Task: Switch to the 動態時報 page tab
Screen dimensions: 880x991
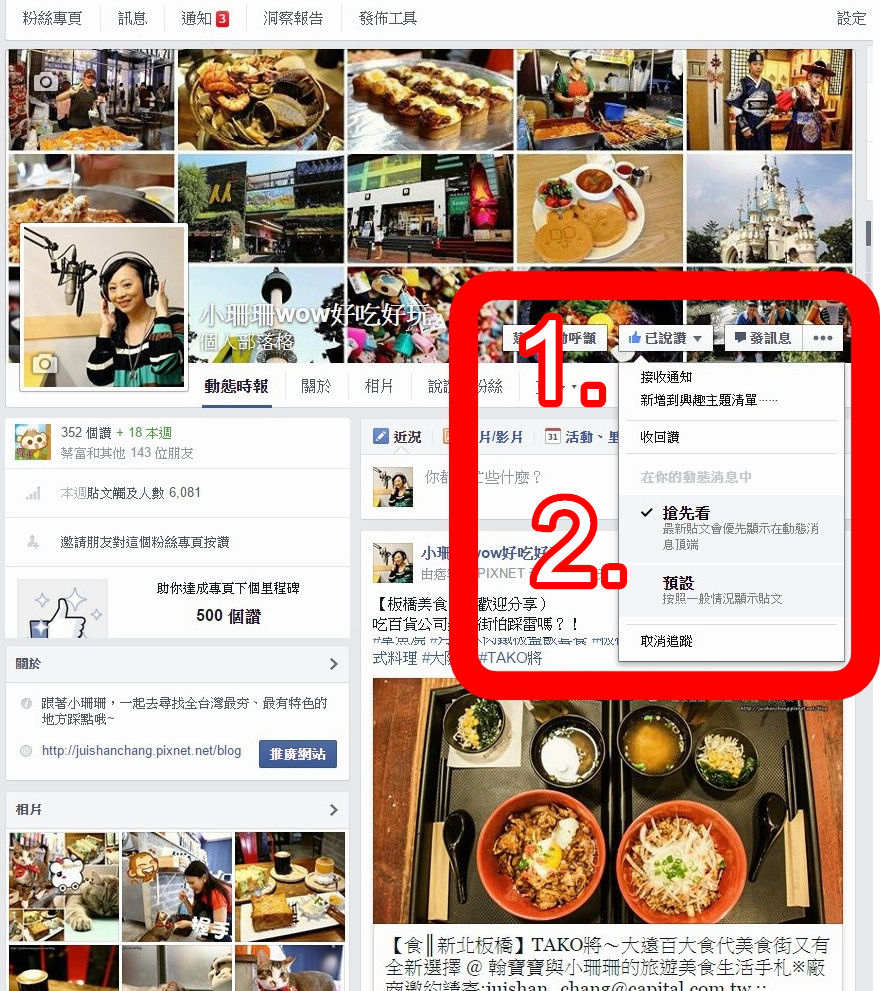Action: 236,387
